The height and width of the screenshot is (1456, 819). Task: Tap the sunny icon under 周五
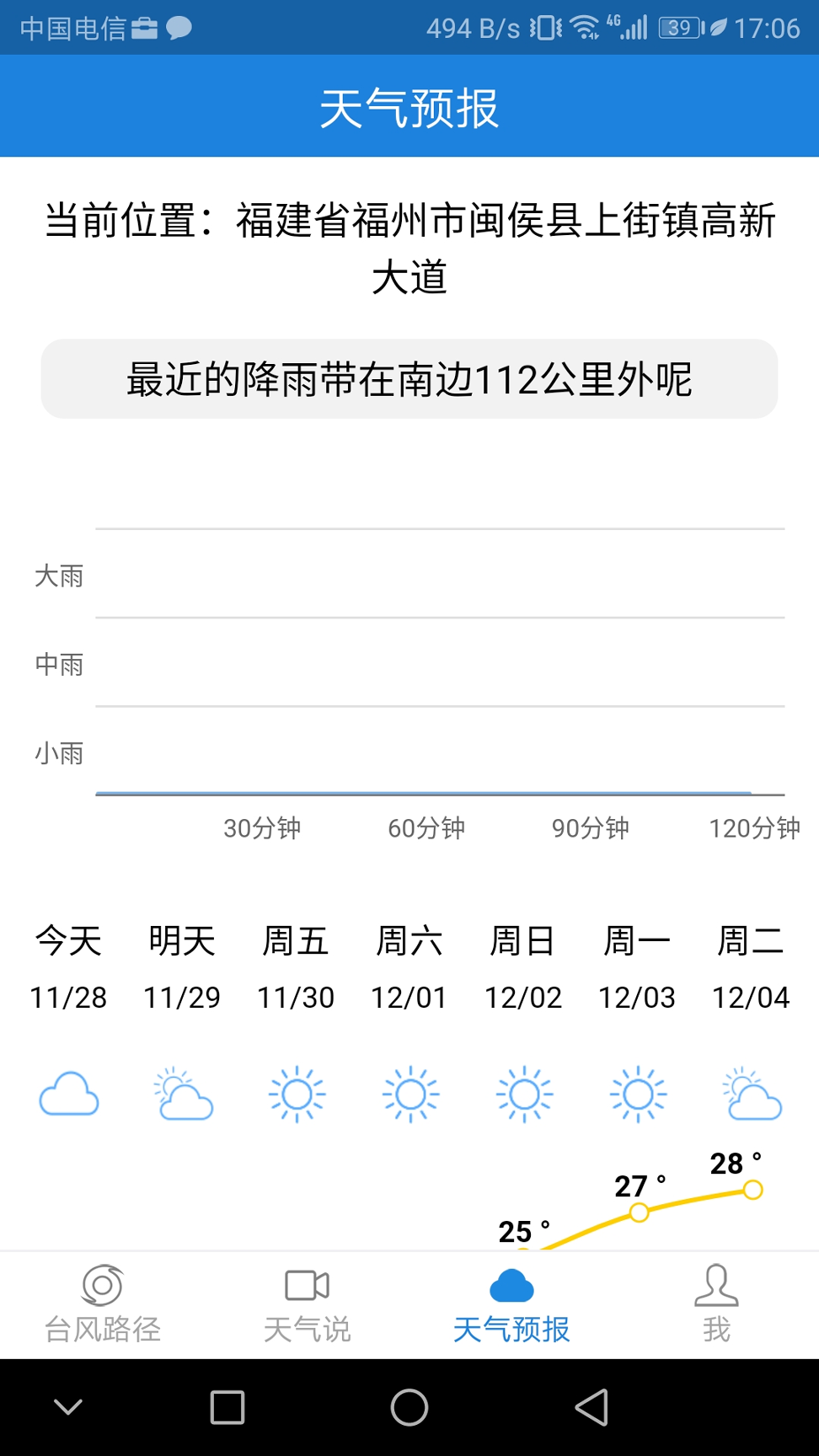297,1094
